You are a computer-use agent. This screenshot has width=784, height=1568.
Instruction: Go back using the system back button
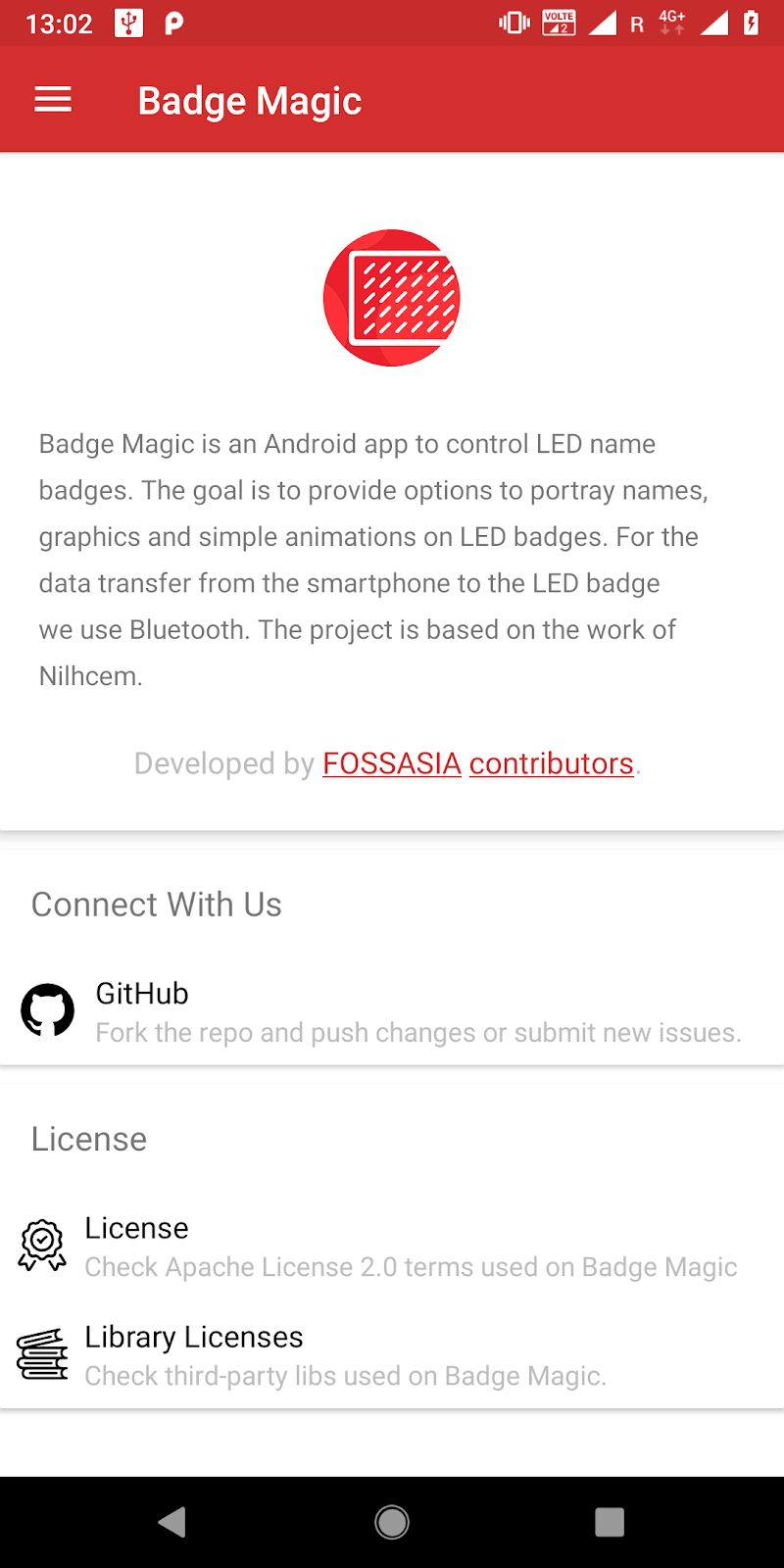[172, 1522]
